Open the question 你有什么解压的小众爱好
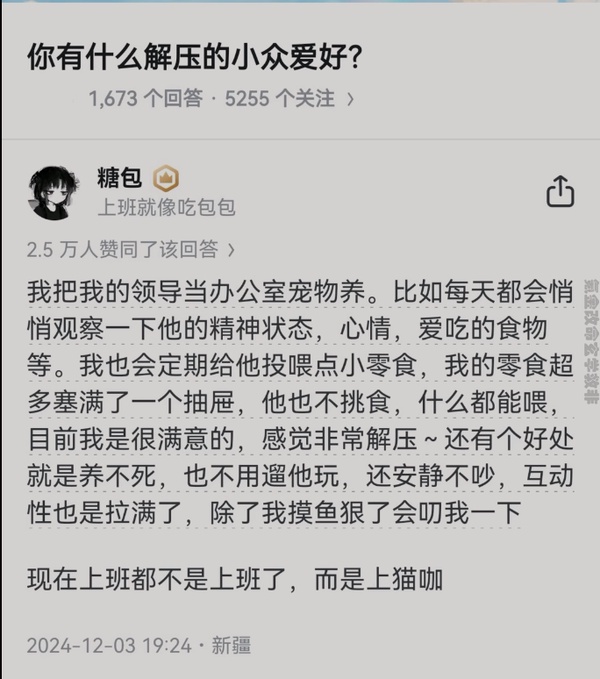 tap(194, 57)
